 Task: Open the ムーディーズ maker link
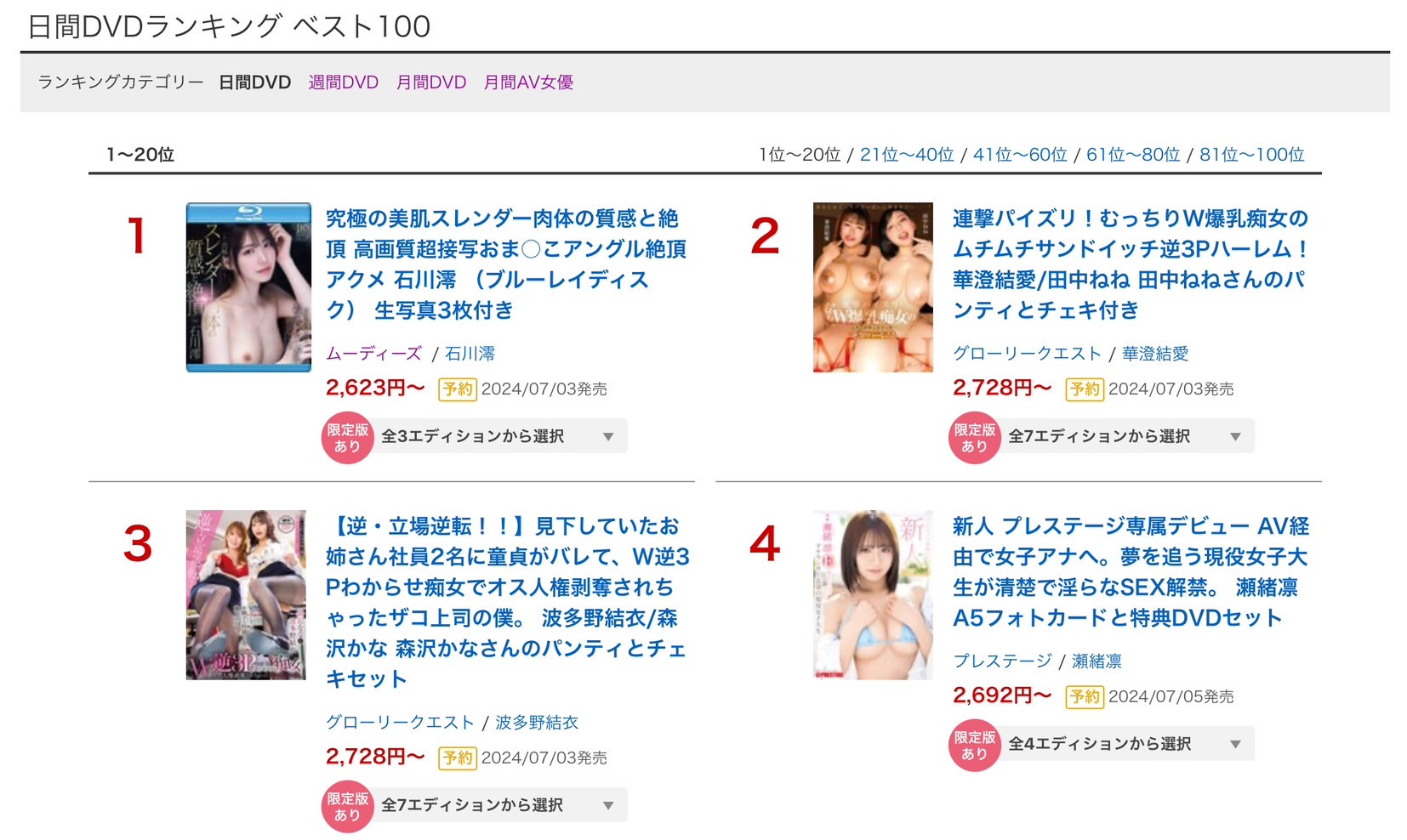point(373,354)
